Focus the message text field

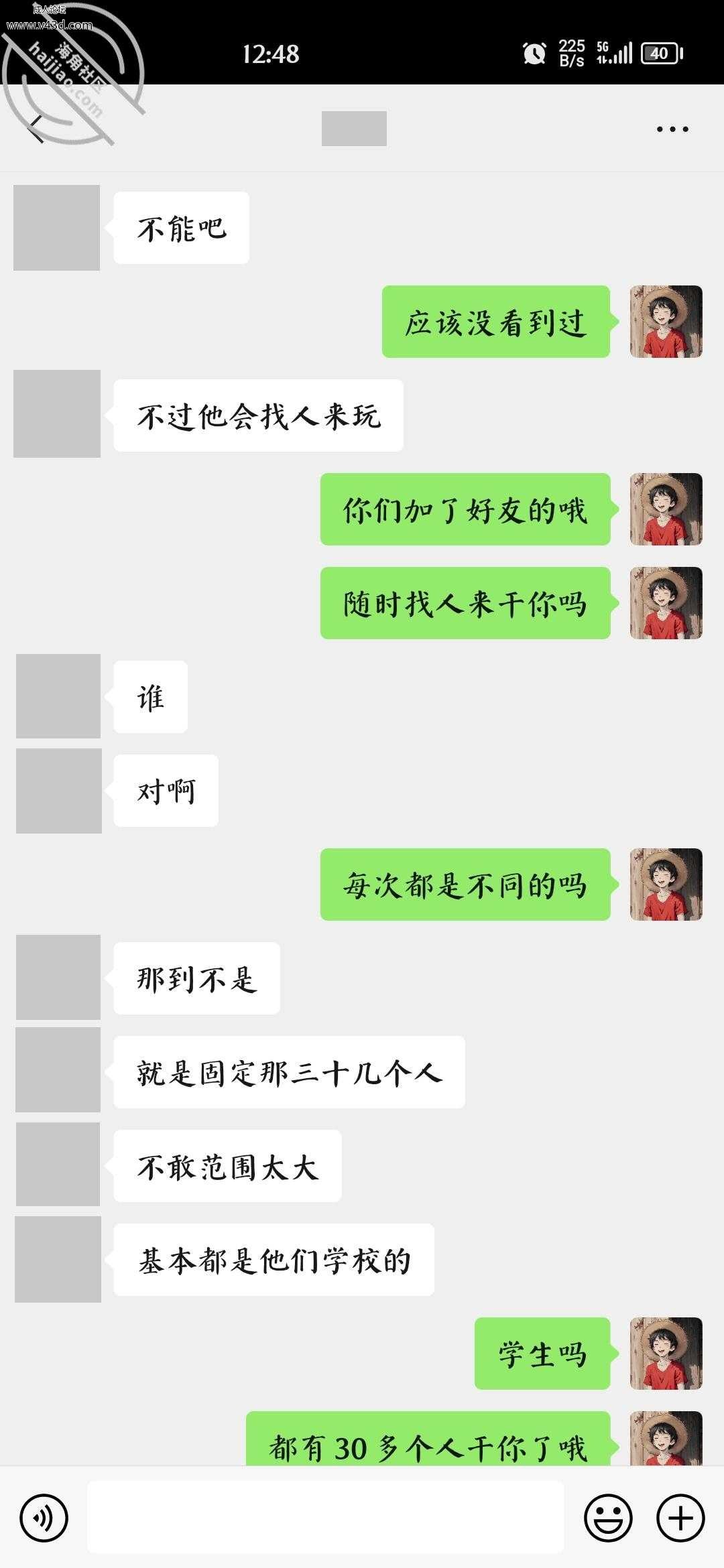click(325, 1518)
